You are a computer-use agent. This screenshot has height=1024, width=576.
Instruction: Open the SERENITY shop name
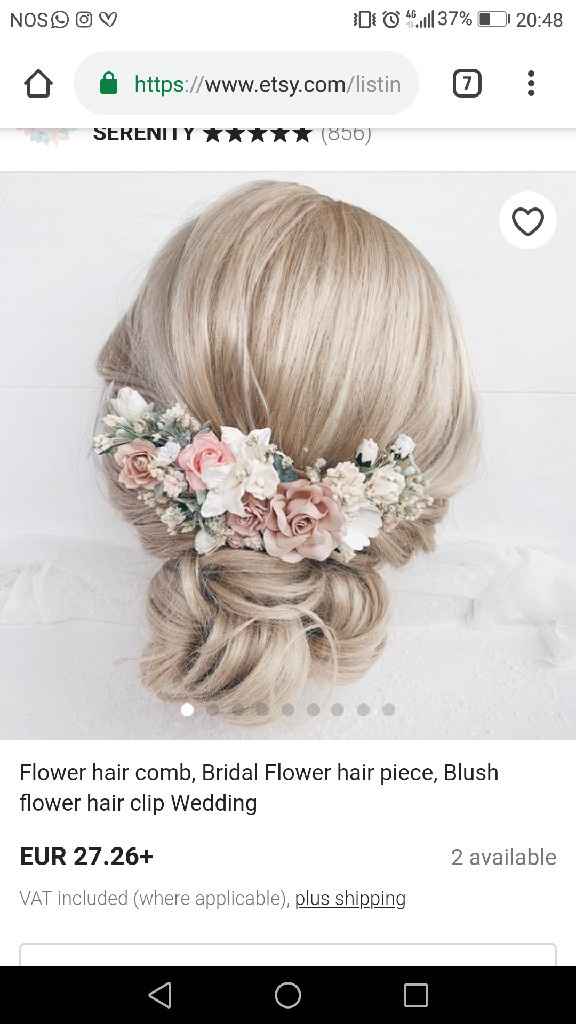coord(144,134)
